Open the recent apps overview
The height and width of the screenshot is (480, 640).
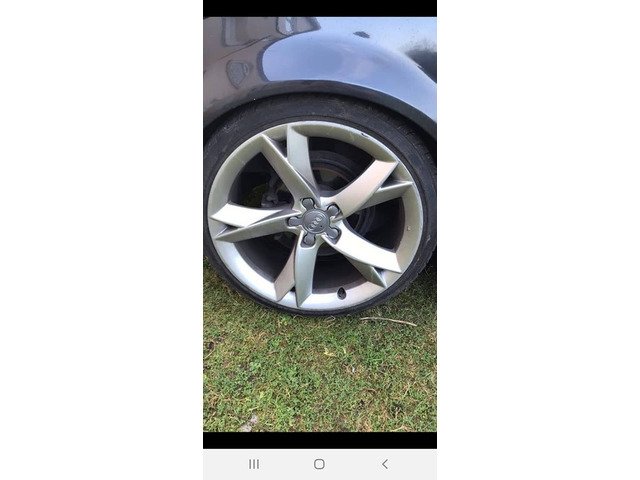coord(254,464)
